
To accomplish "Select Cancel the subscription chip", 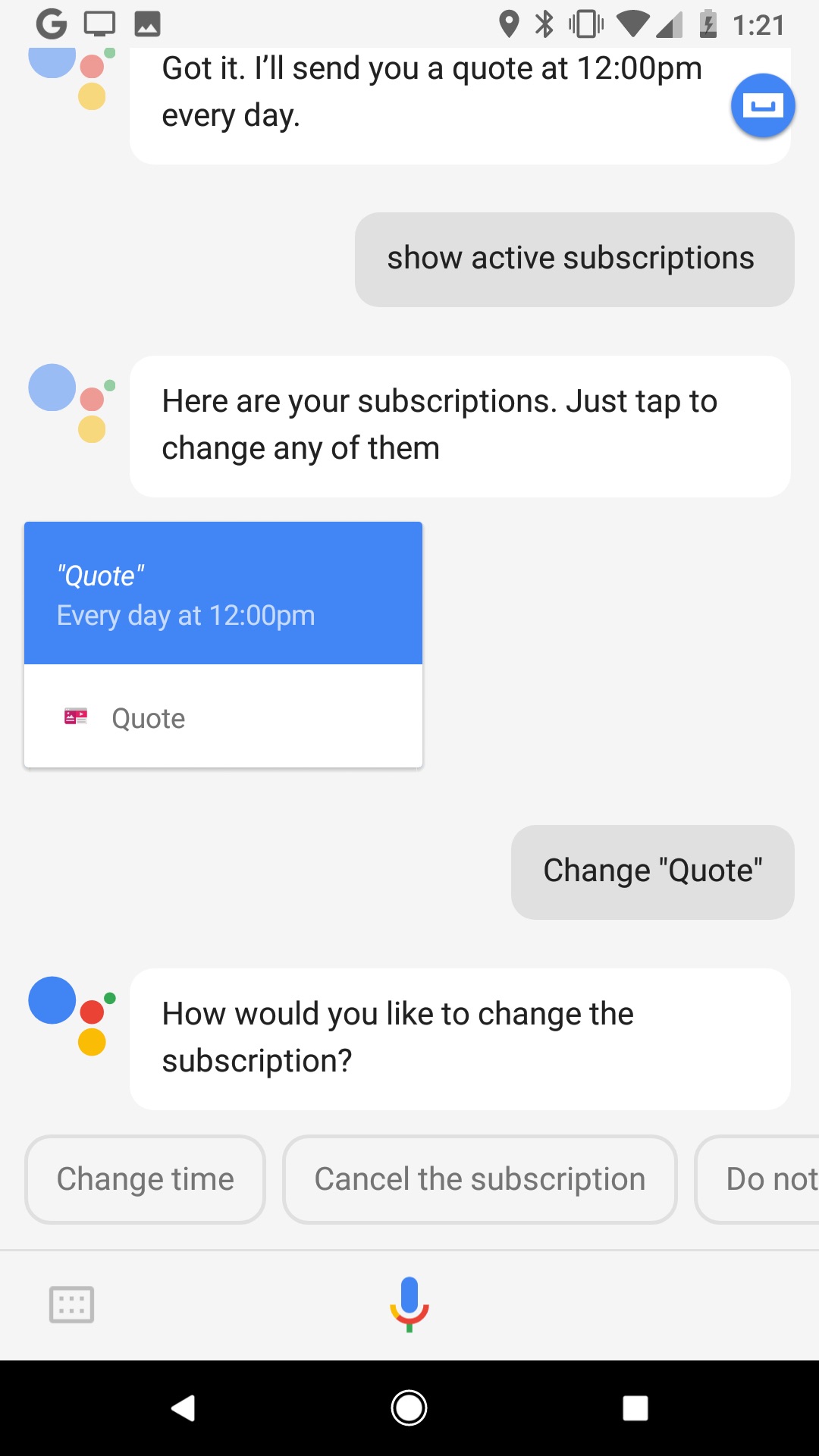I will (x=480, y=1179).
